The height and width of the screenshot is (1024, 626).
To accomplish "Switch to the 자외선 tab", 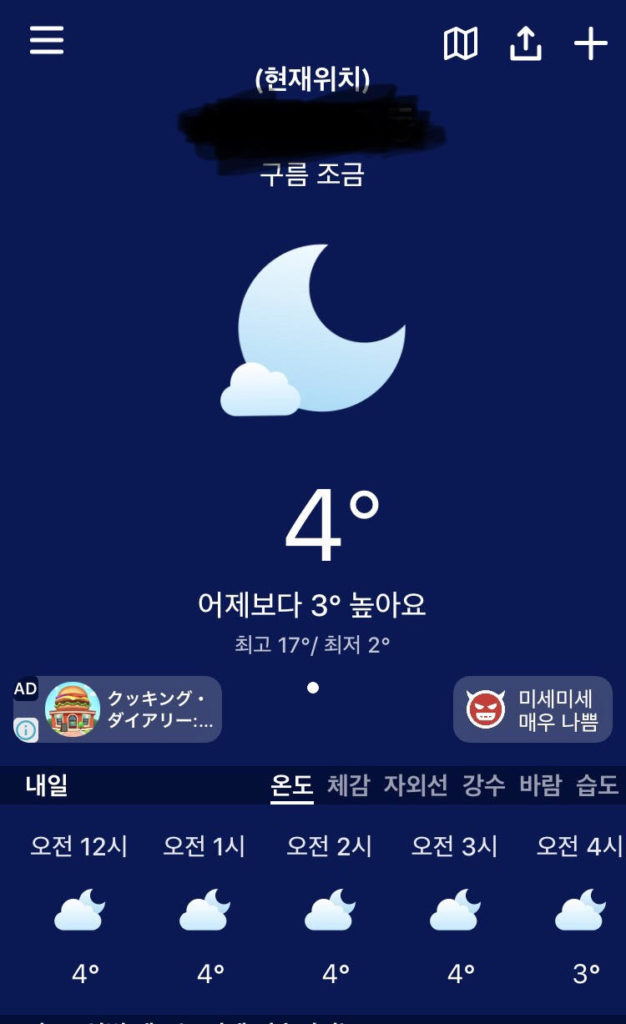I will (415, 786).
